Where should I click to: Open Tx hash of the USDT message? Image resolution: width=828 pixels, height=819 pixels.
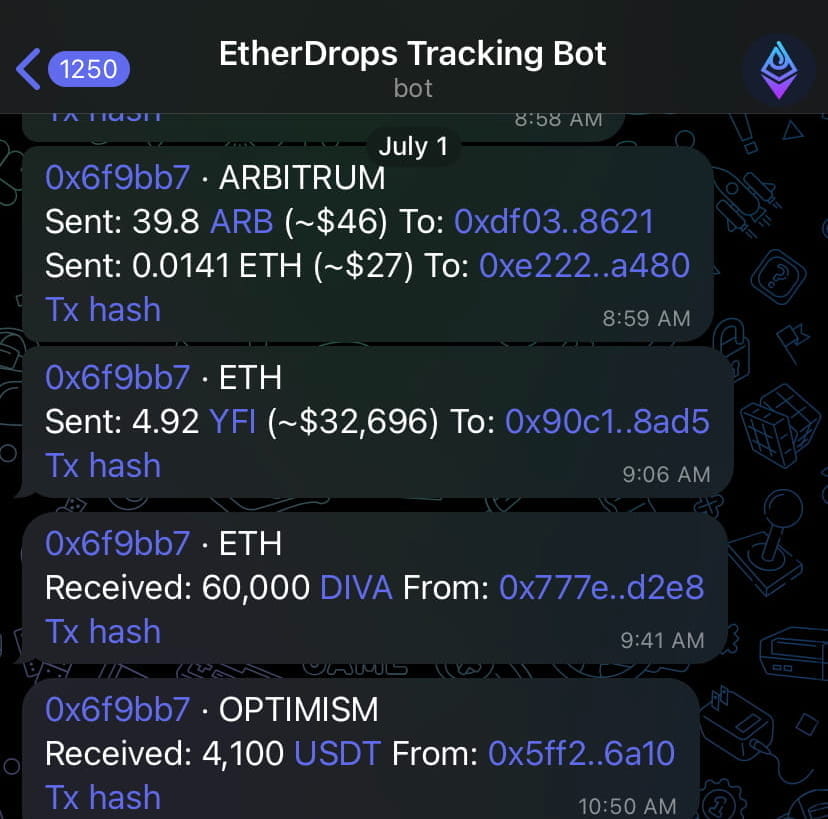[x=103, y=797]
